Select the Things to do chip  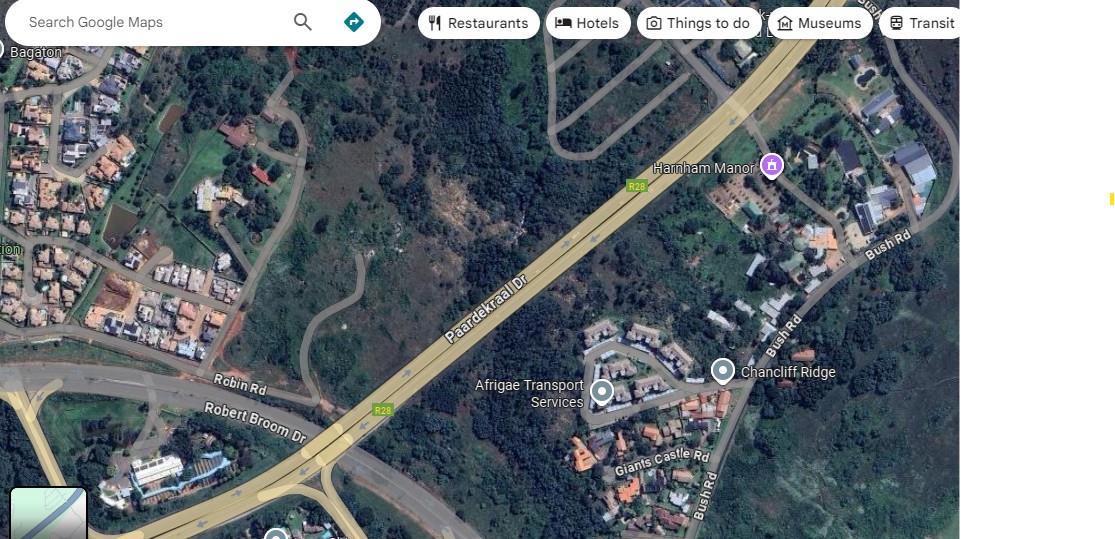click(698, 23)
